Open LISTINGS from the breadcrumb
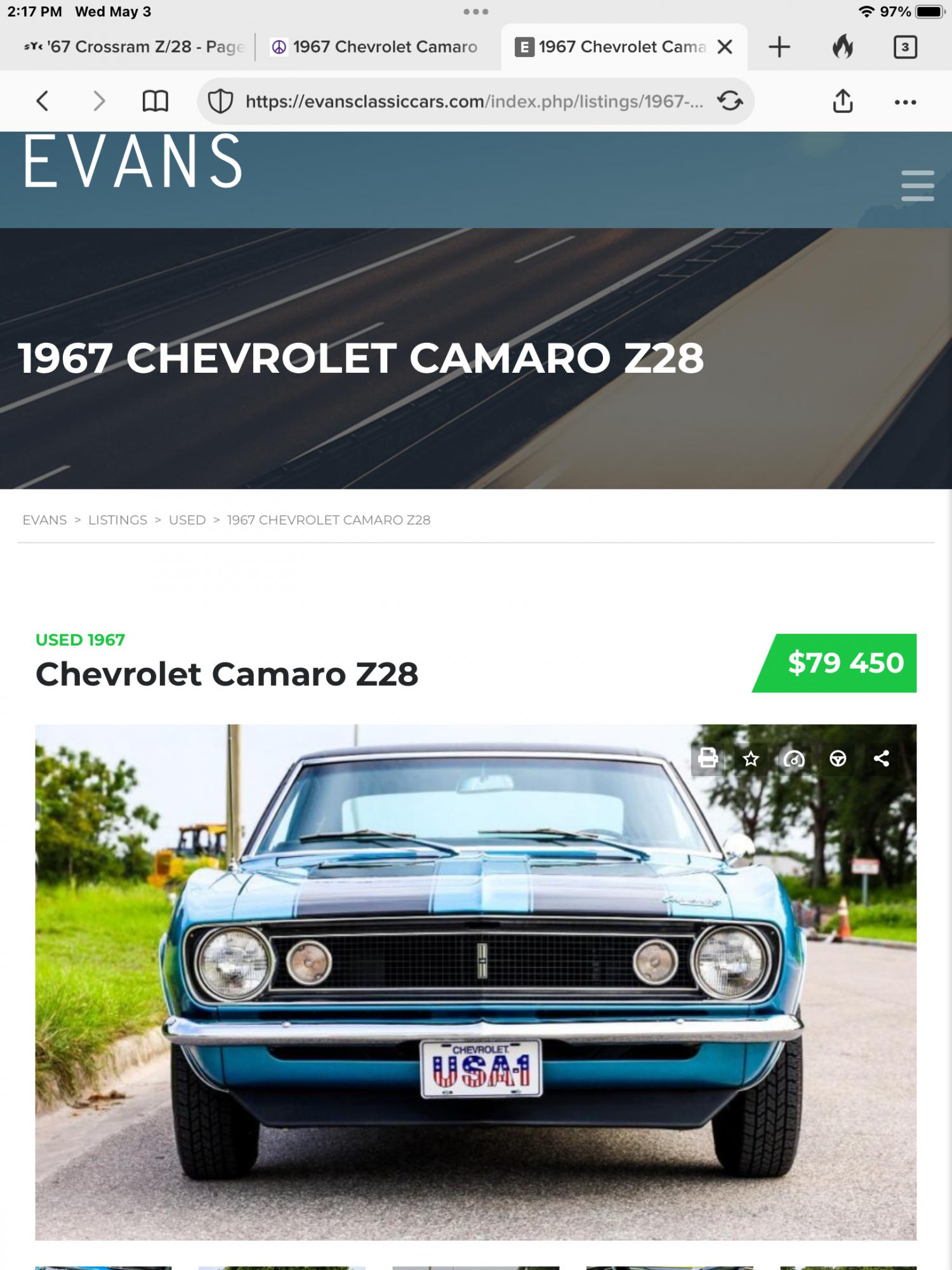 117,520
